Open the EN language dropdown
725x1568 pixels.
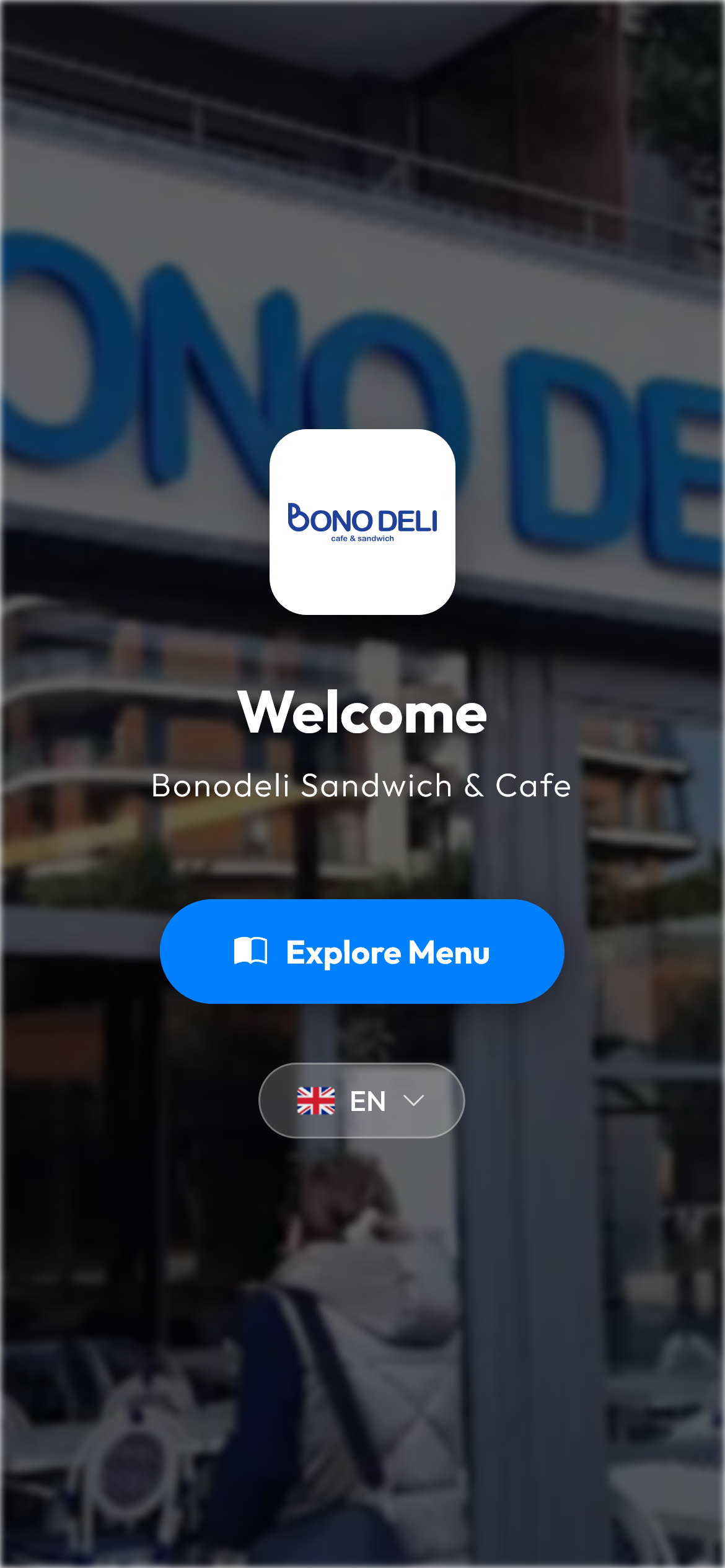(x=361, y=1100)
